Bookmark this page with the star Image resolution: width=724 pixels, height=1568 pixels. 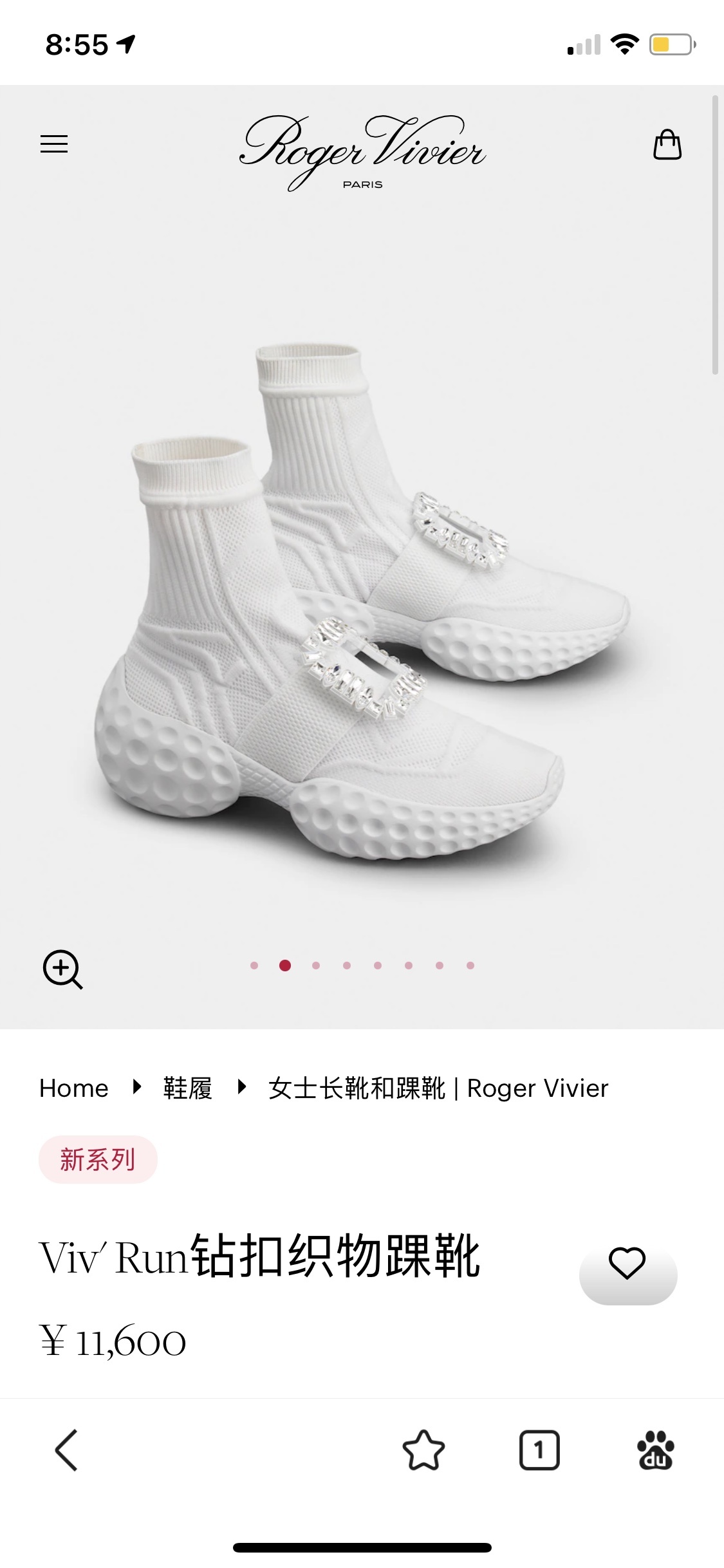pyautogui.click(x=423, y=1450)
